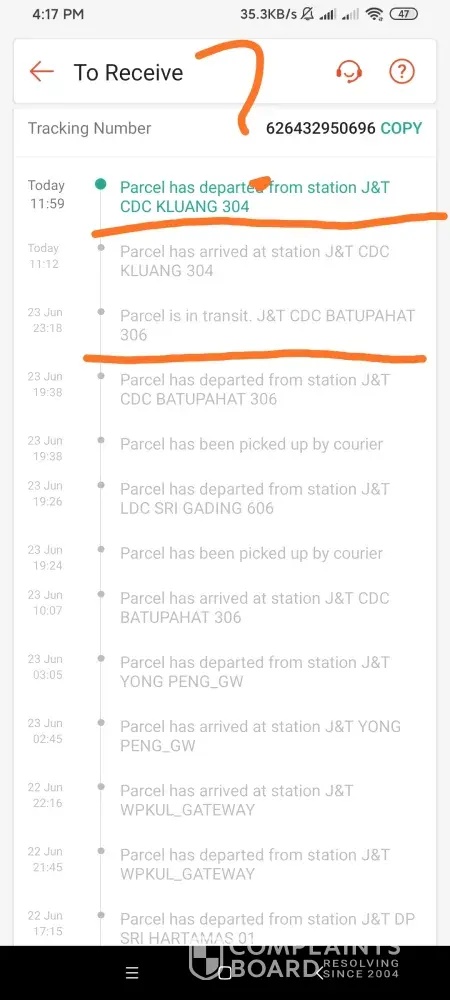Tap the system recent apps menu button
Screen dimensions: 450x1000
[132, 973]
